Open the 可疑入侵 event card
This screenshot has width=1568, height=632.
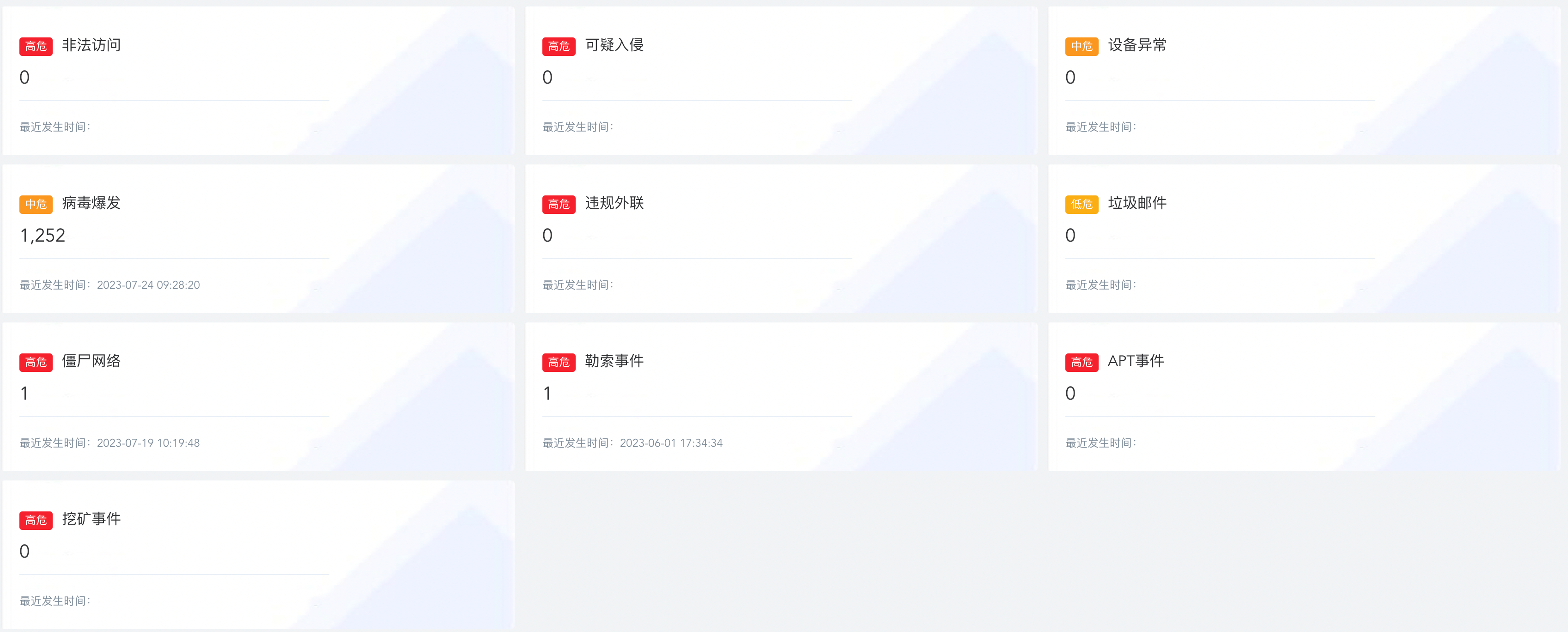point(781,81)
